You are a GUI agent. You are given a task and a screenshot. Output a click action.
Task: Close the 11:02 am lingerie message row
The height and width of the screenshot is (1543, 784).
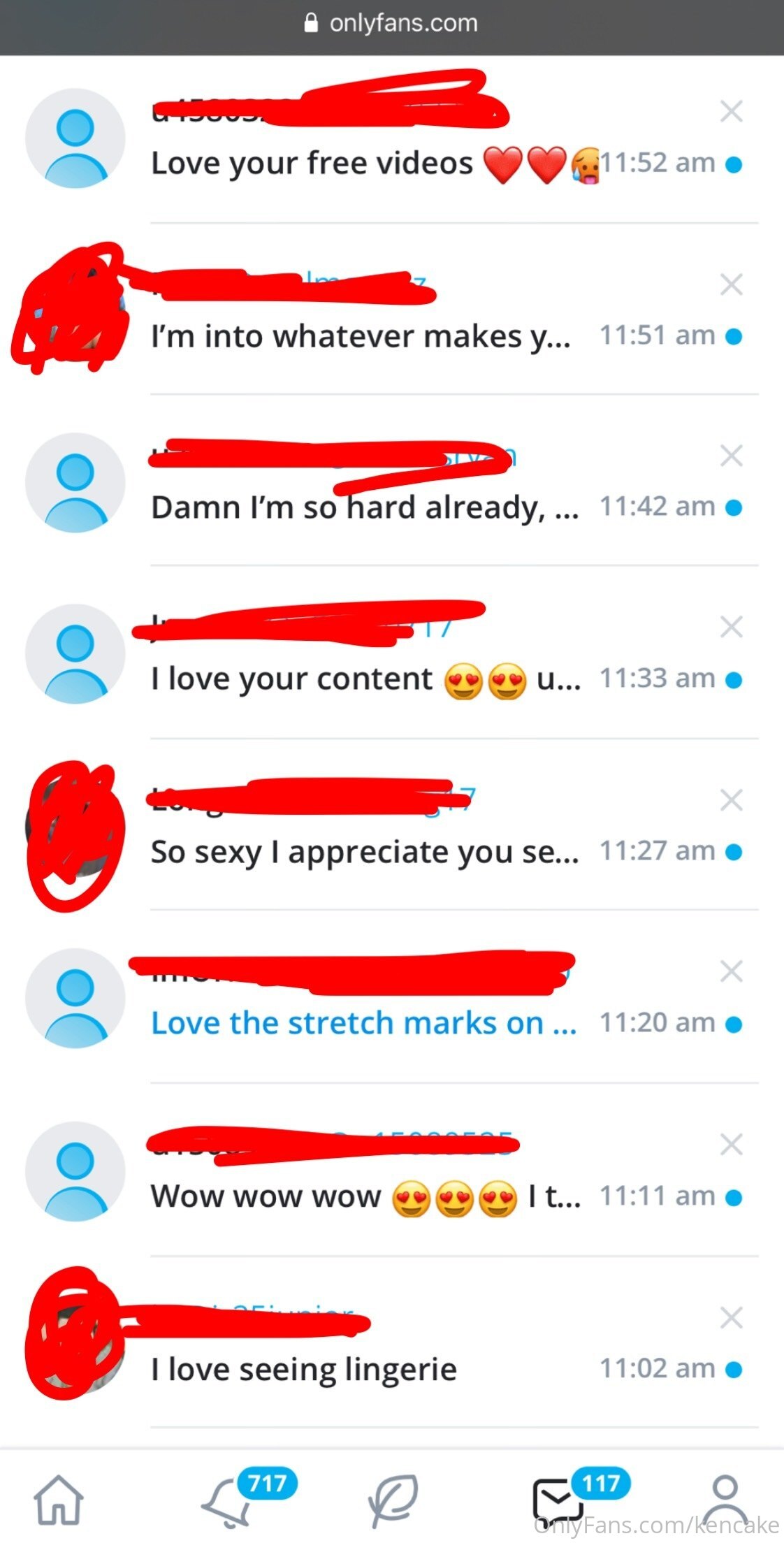[x=732, y=1317]
